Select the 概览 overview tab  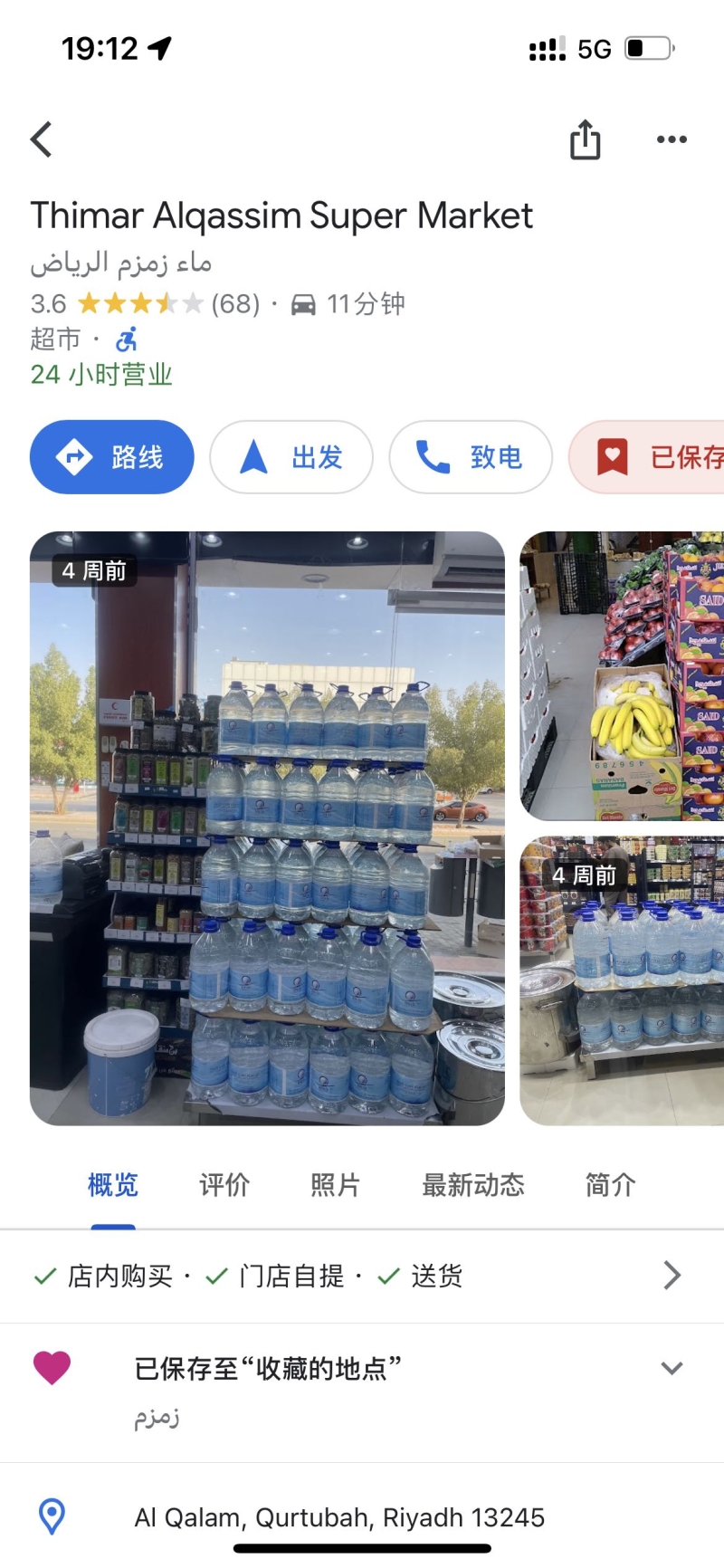click(x=113, y=1184)
